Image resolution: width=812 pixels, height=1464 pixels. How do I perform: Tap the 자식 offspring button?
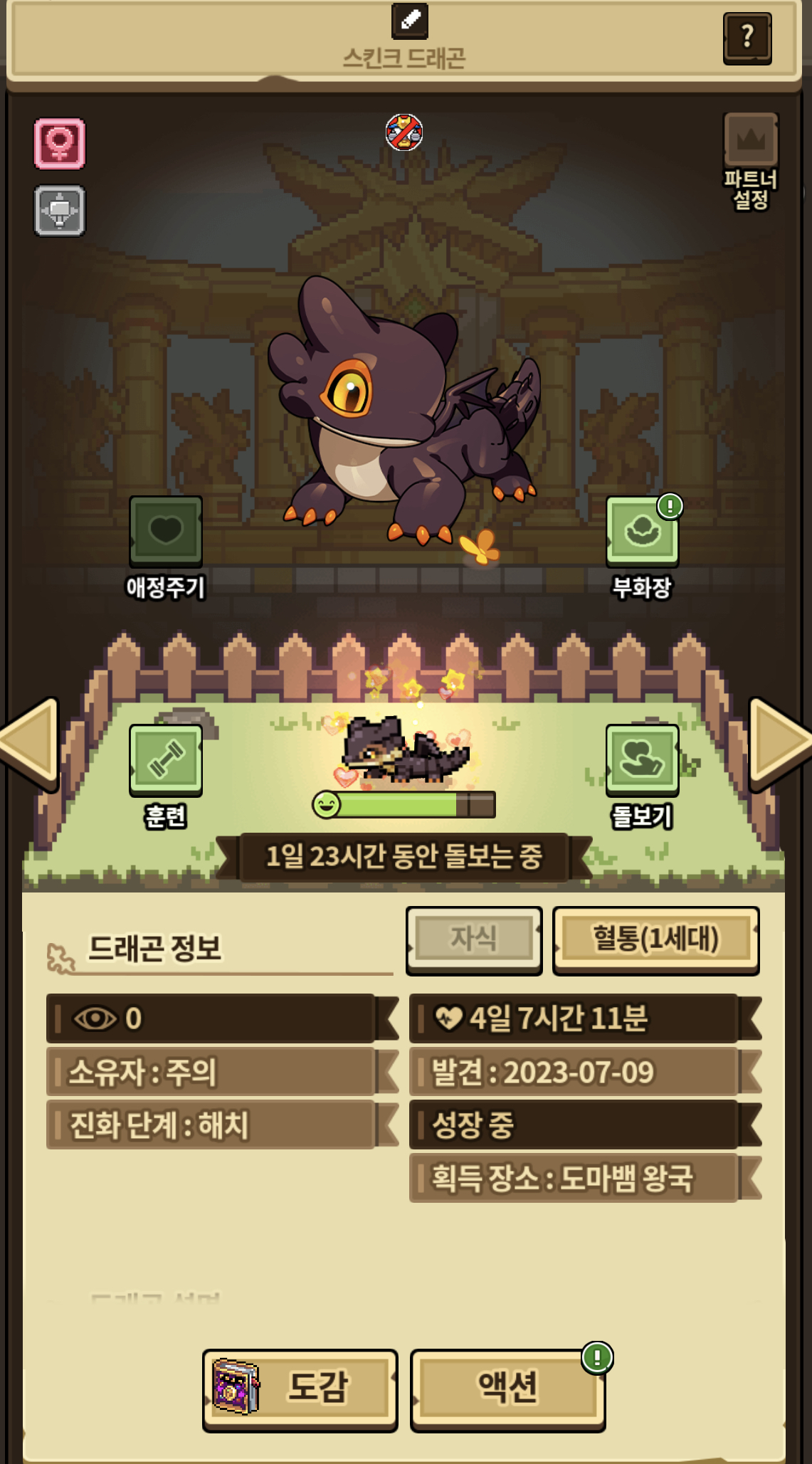click(474, 939)
